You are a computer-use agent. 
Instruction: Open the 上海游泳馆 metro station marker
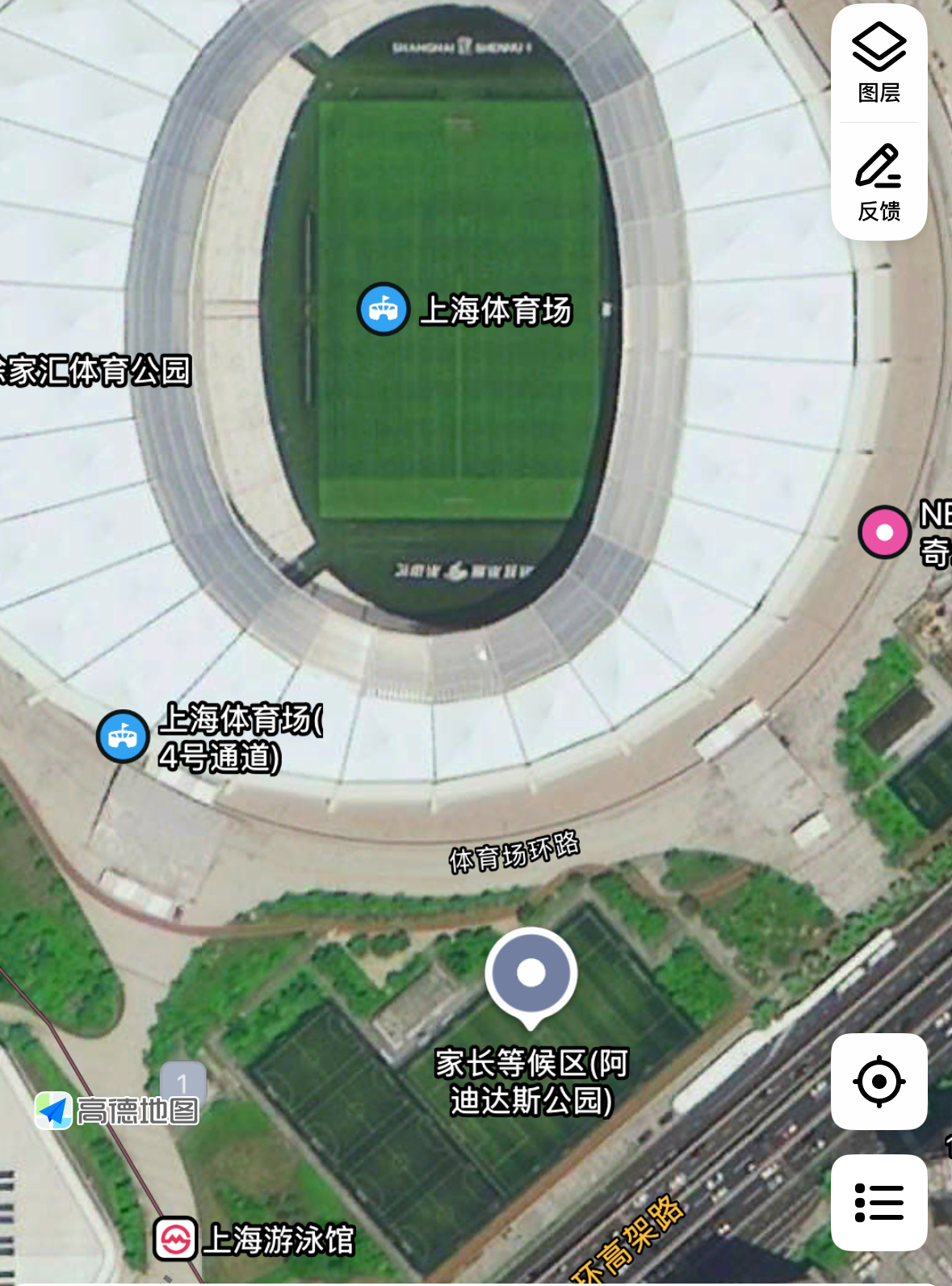(175, 1239)
